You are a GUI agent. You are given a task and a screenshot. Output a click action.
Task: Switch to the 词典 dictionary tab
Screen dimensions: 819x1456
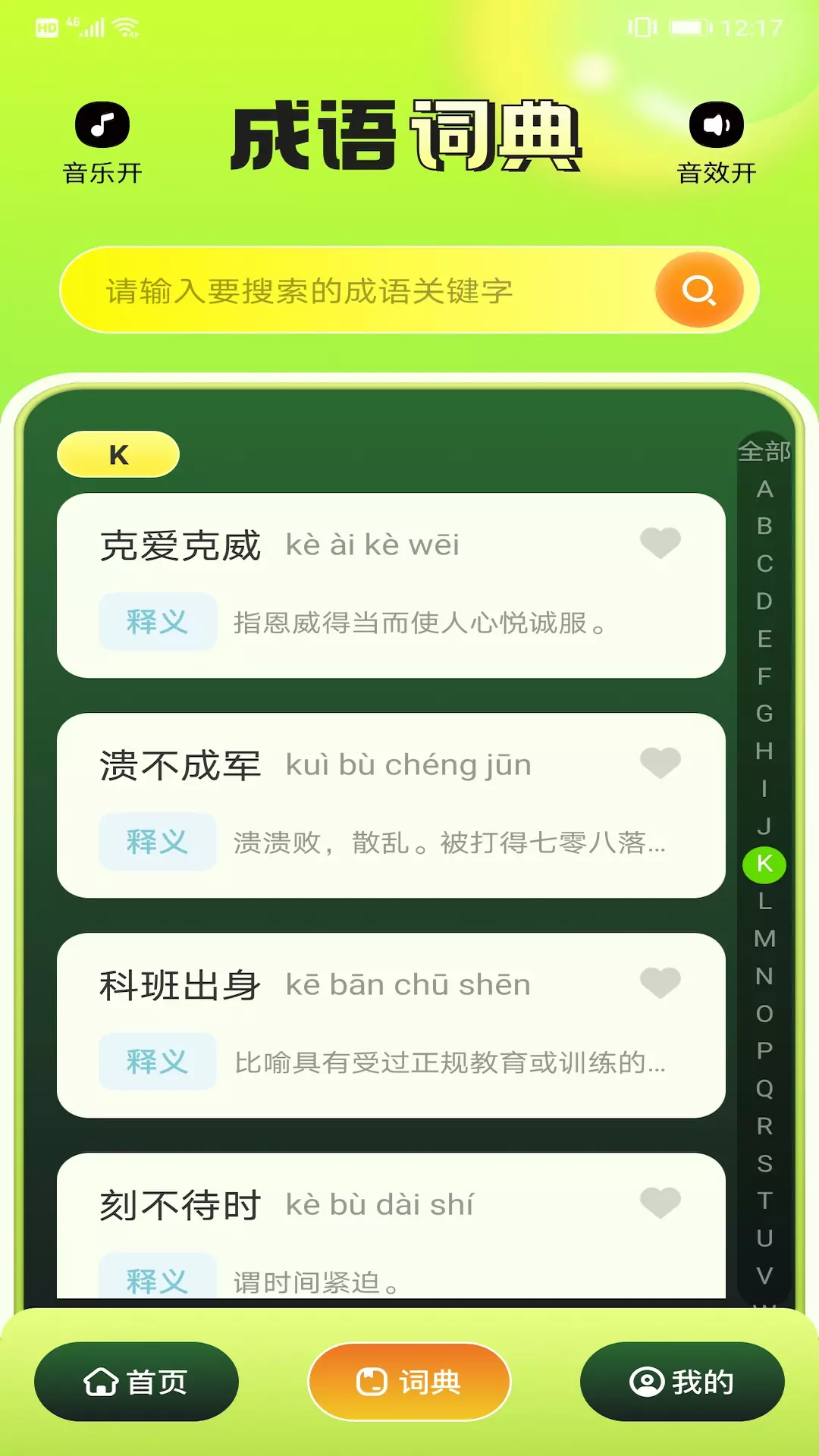click(x=409, y=1382)
